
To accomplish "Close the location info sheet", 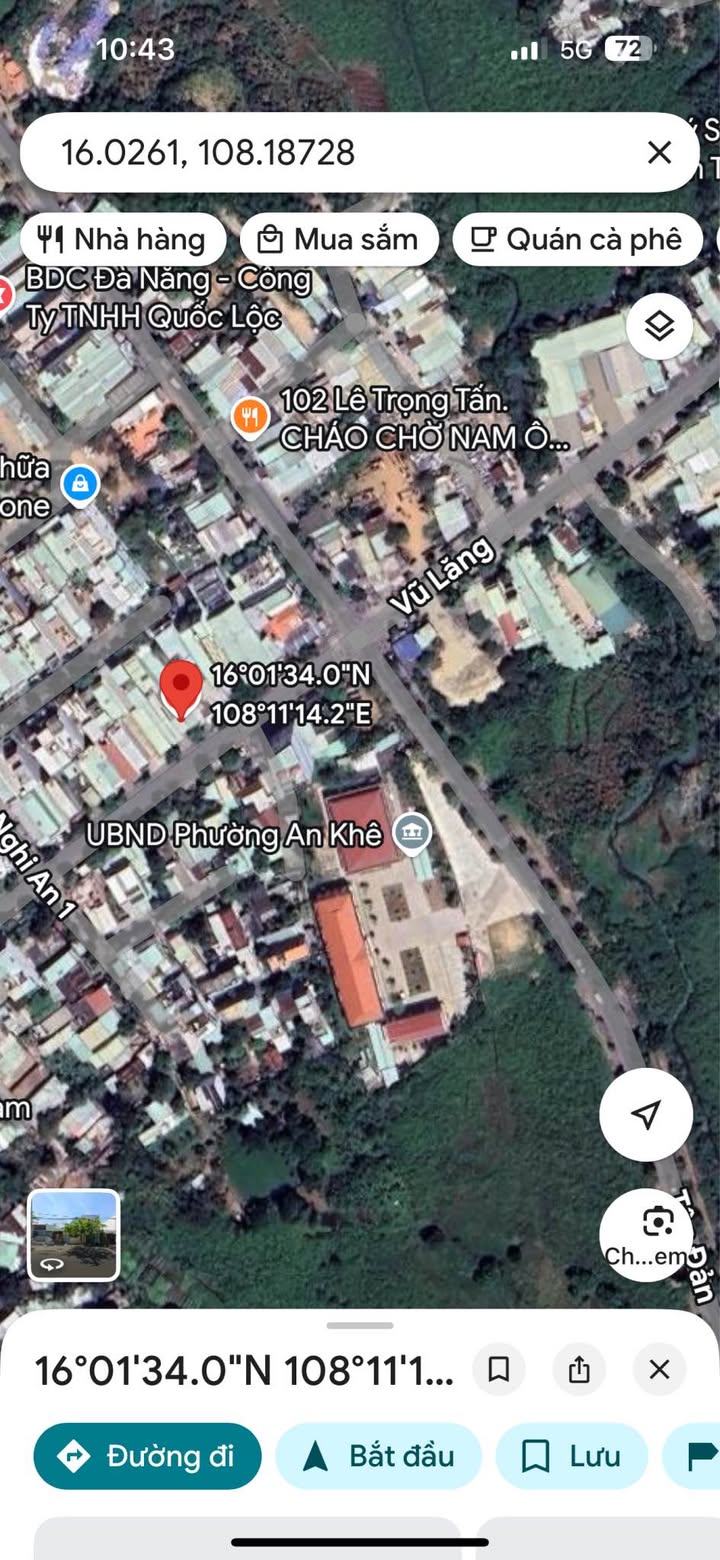I will point(659,1369).
